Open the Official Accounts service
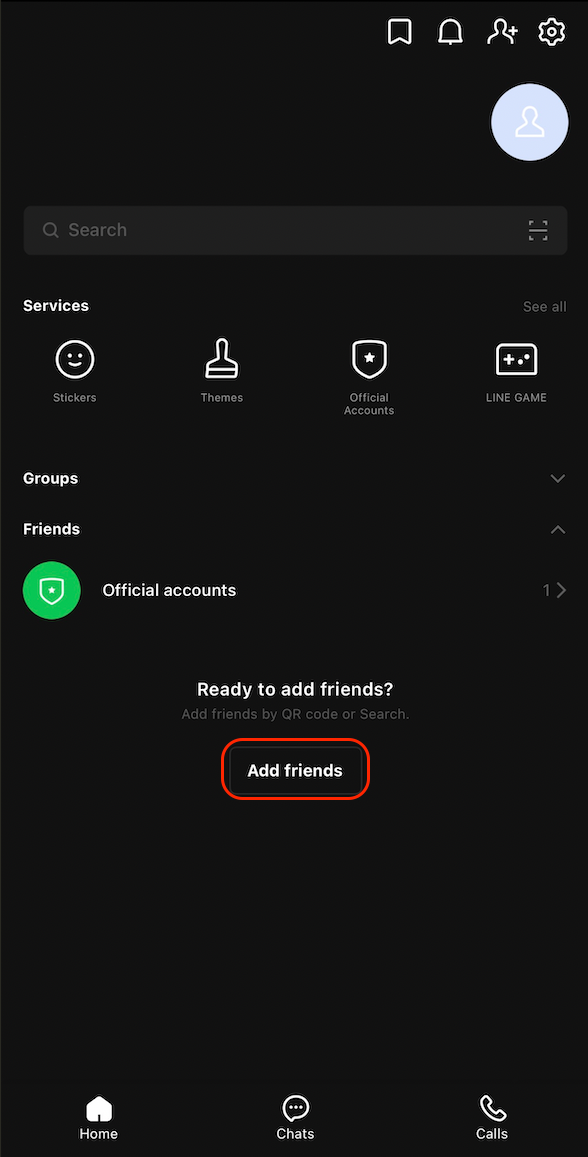 click(369, 377)
